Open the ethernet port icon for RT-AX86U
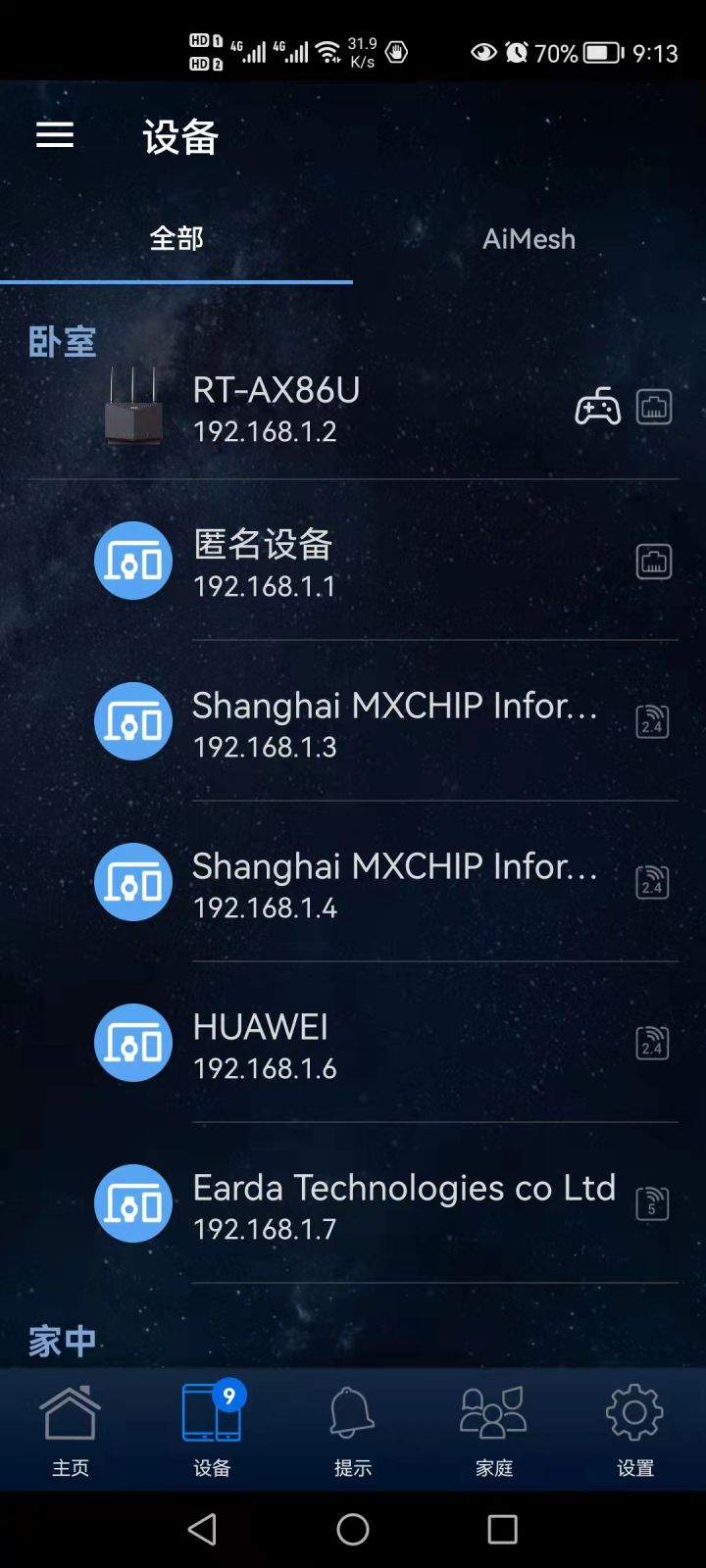 [654, 407]
